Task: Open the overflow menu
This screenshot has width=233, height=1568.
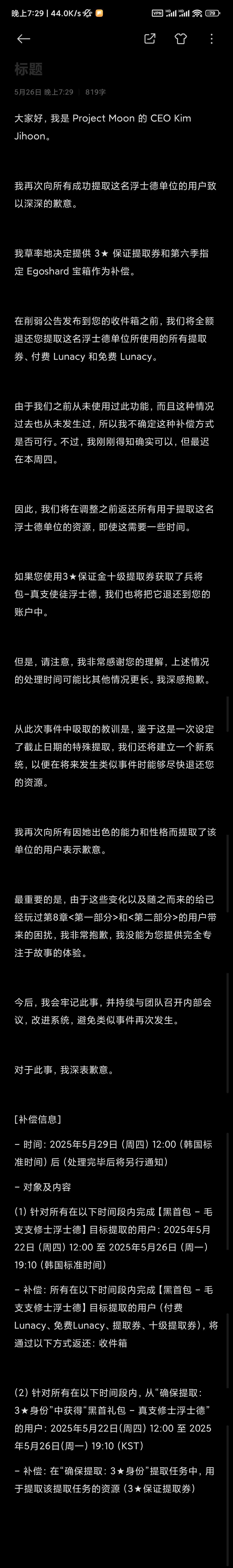Action: coord(211,39)
